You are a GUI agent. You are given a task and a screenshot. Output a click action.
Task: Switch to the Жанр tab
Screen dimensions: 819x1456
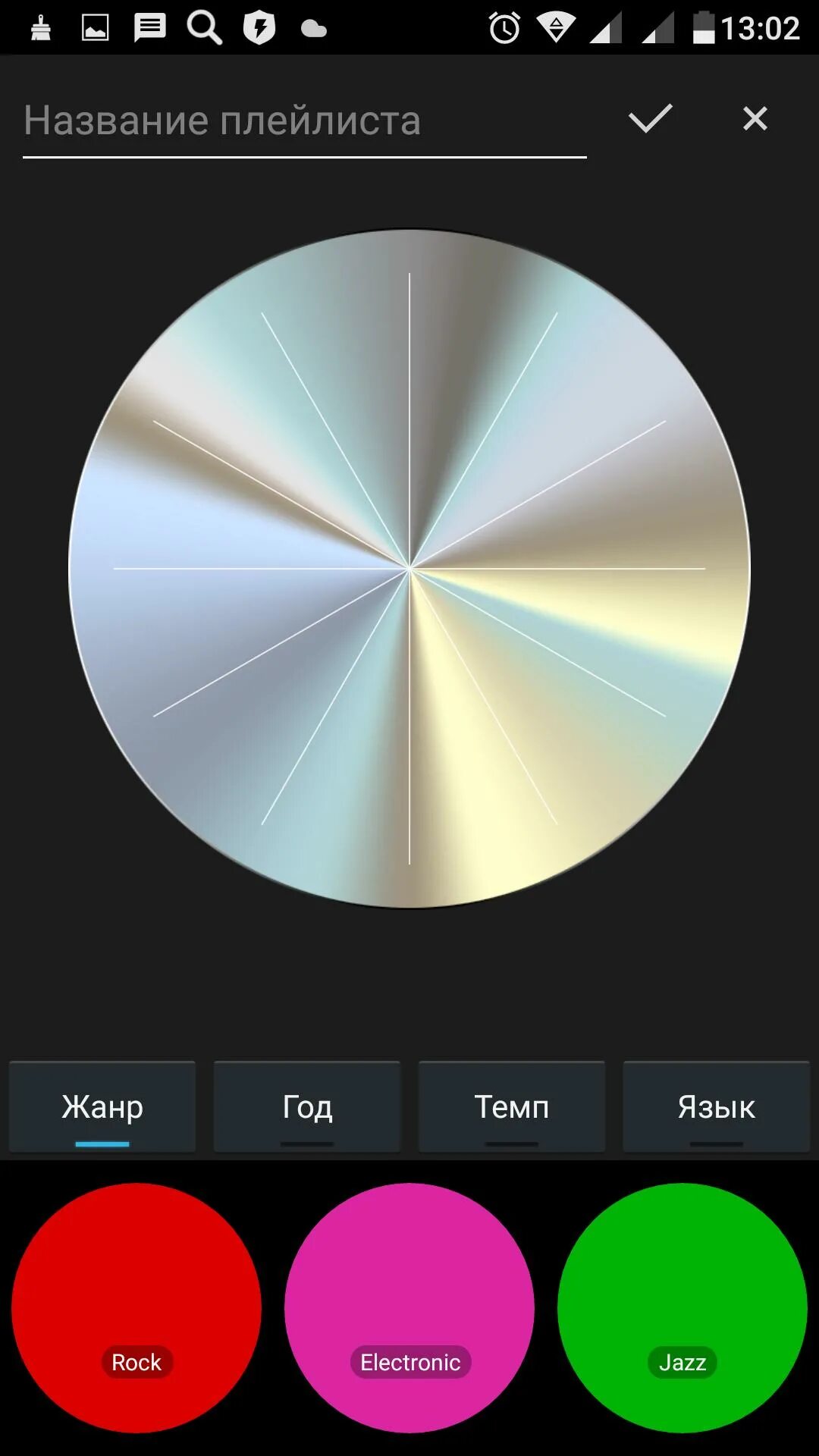[x=102, y=1107]
